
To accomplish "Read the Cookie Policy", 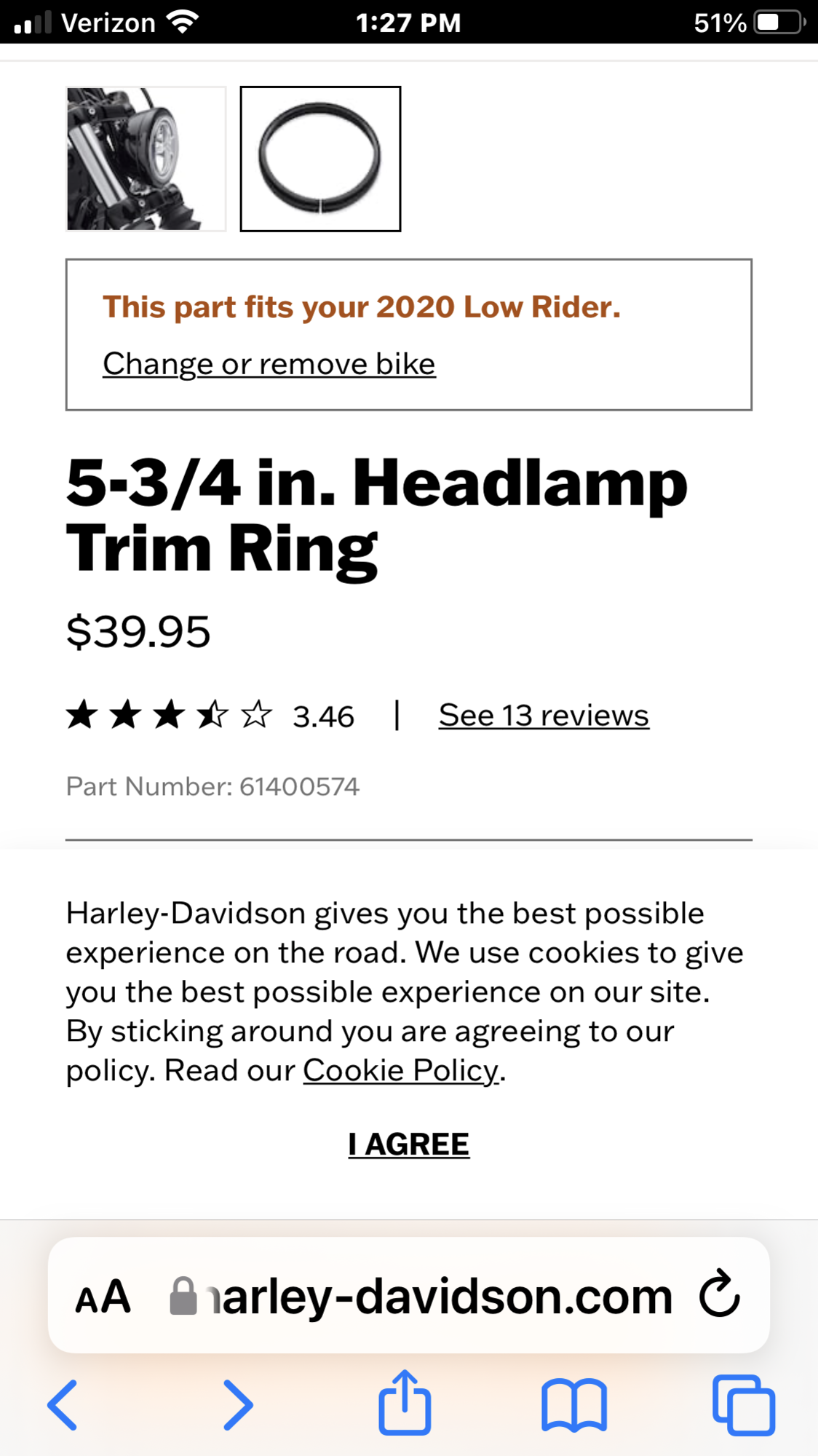I will [x=401, y=1070].
